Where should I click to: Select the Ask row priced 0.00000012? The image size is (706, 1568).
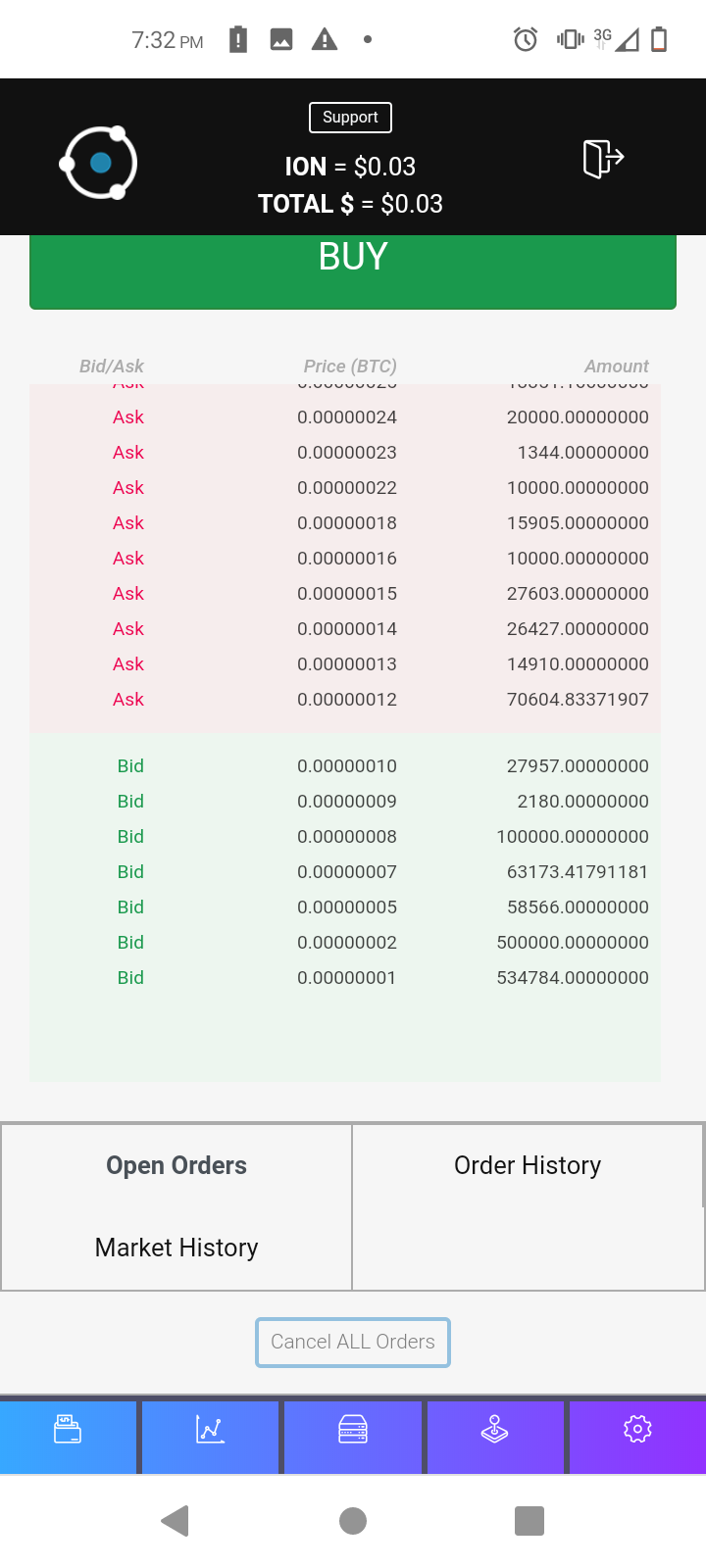click(353, 699)
